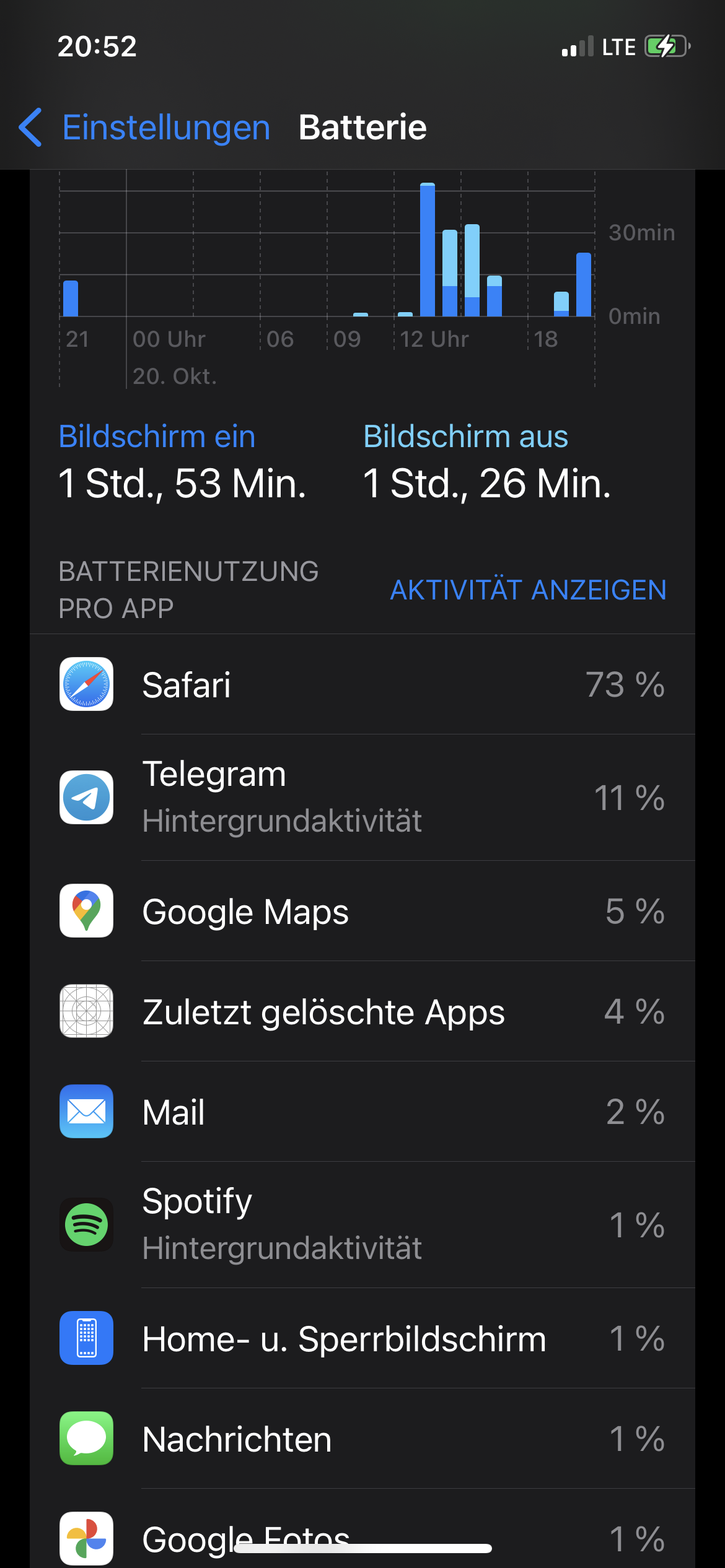Select the tallest 12 Uhr chart bar
Viewport: 725px width, 1568px height.
coord(428,250)
